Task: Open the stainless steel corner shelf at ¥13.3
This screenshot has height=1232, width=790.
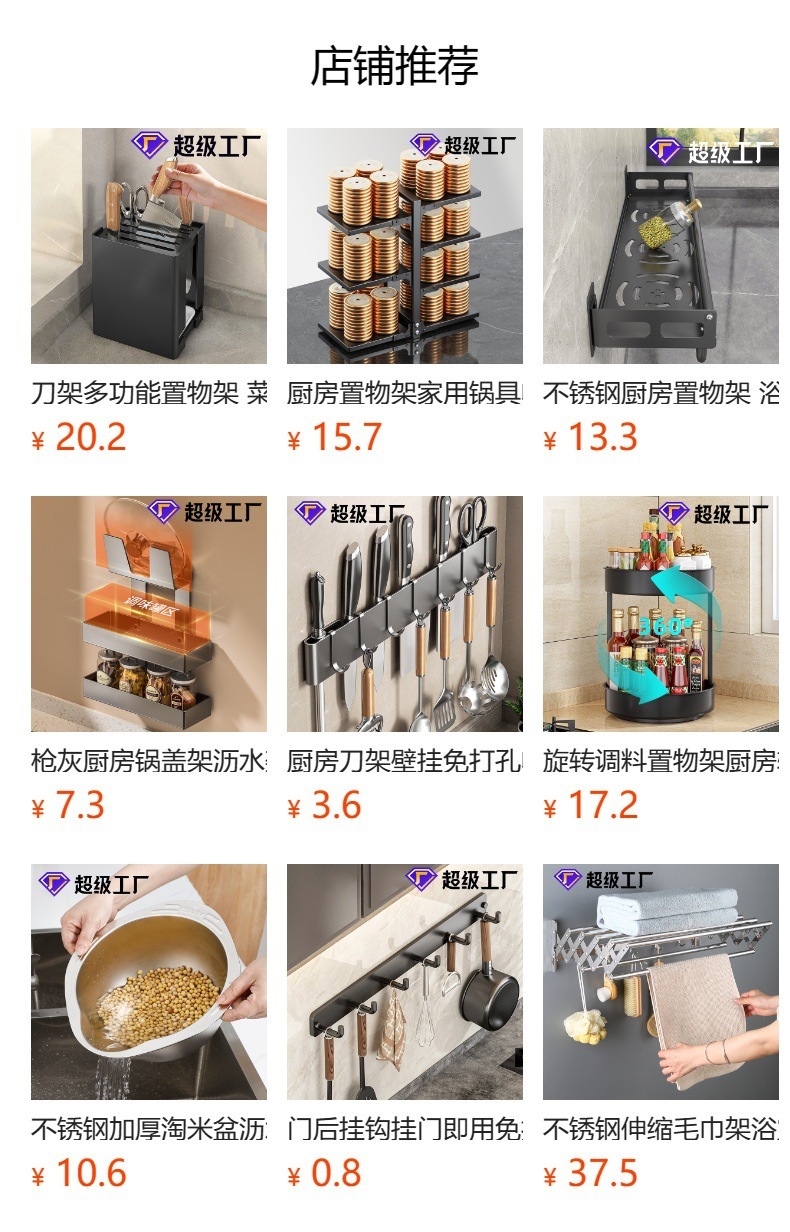Action: (660, 246)
